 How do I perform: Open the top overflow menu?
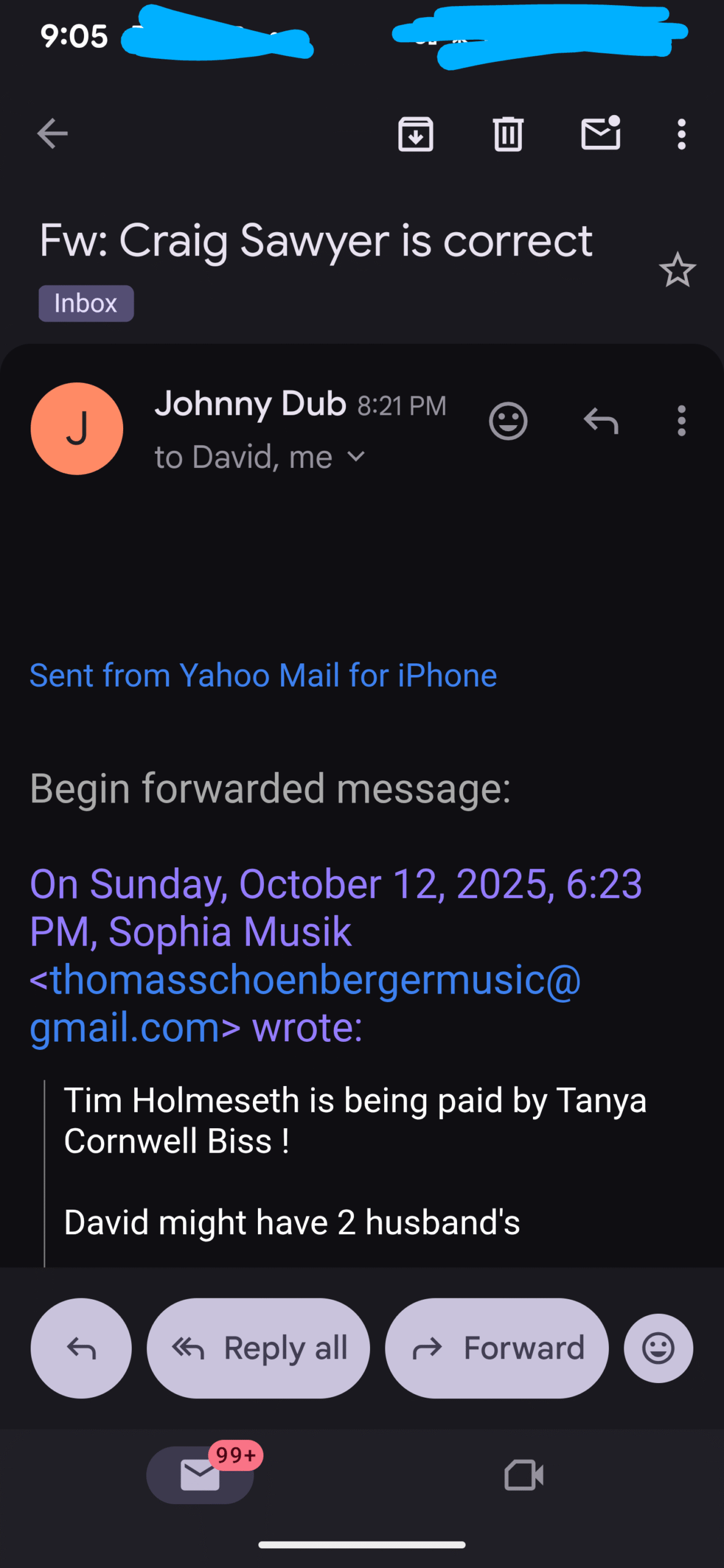click(x=681, y=134)
